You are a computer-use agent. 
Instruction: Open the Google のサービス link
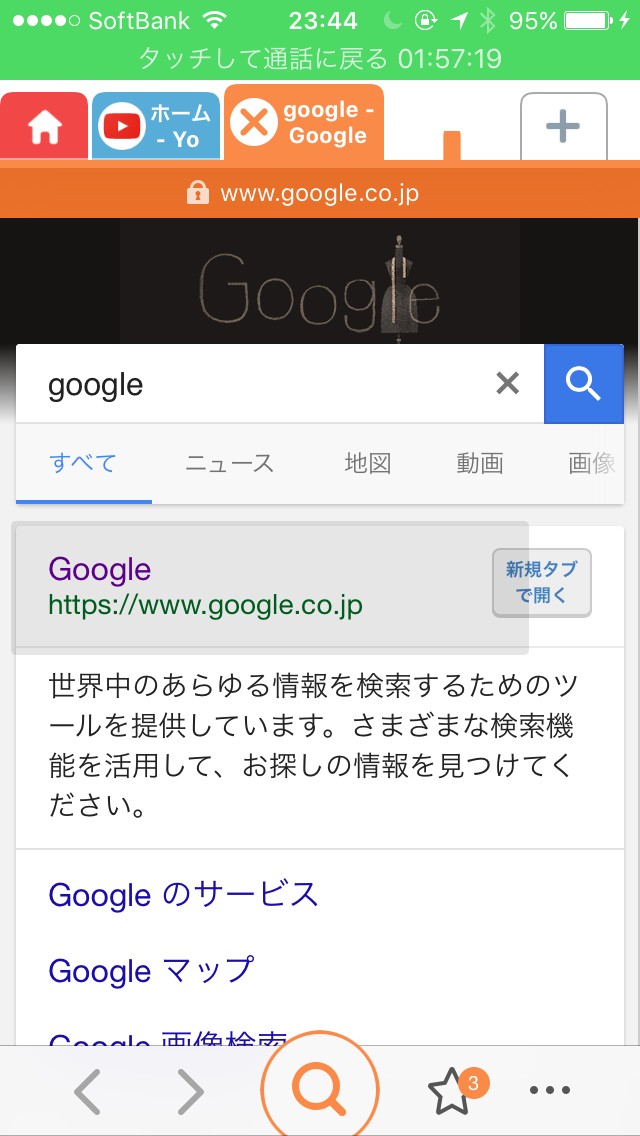click(183, 894)
